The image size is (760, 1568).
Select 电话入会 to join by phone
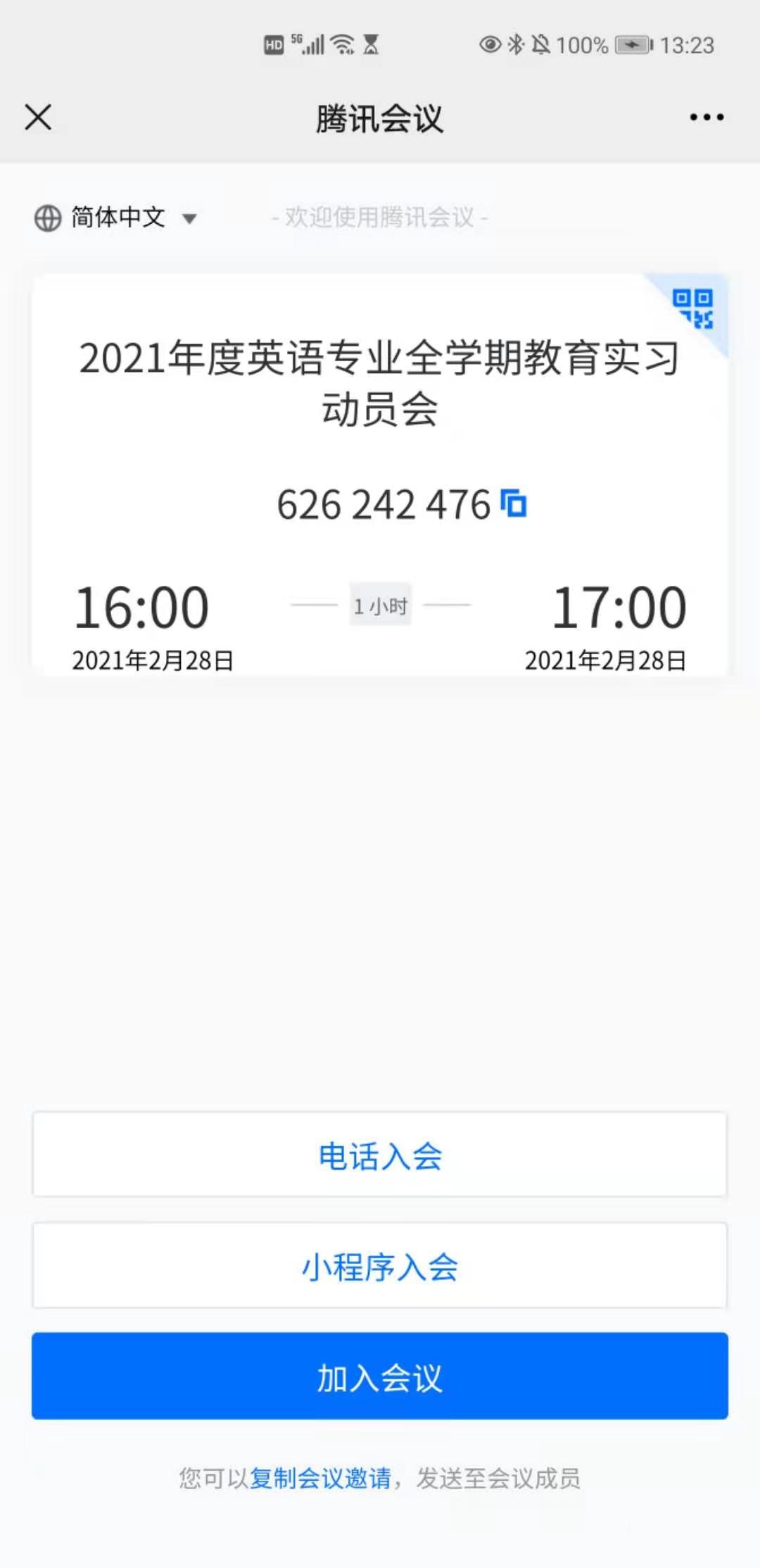click(x=380, y=1155)
